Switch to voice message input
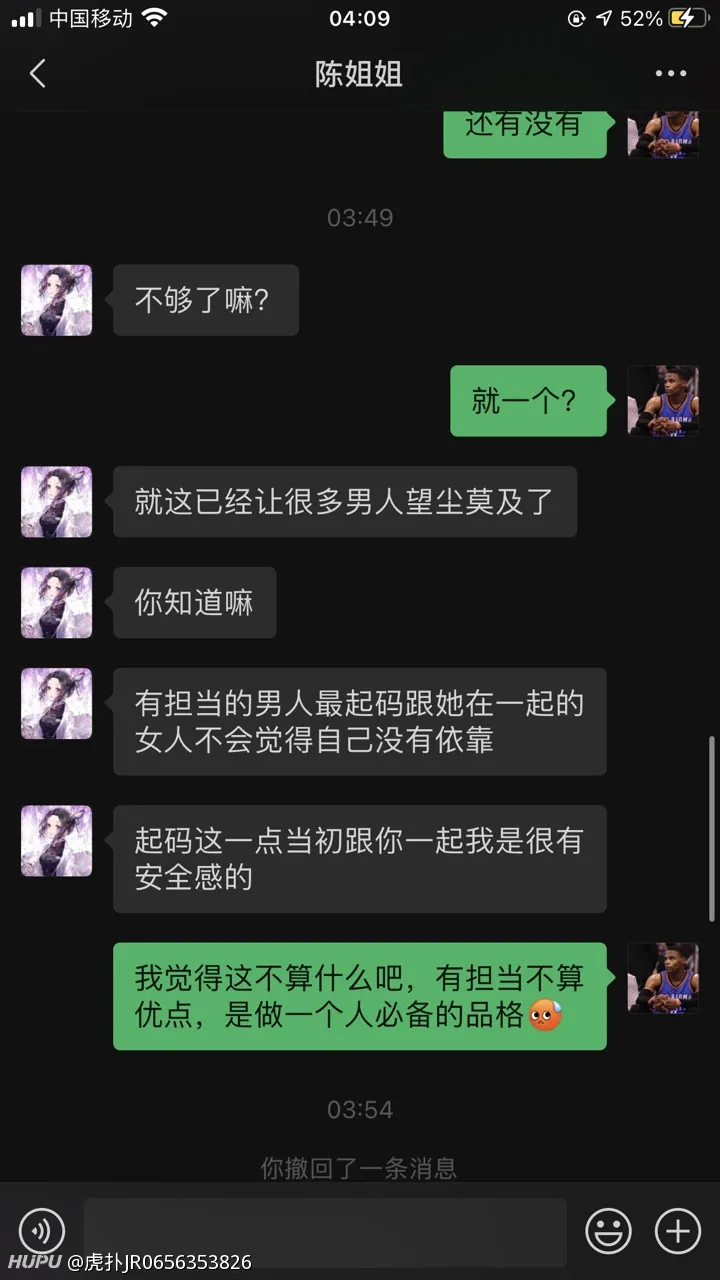 pyautogui.click(x=41, y=1230)
